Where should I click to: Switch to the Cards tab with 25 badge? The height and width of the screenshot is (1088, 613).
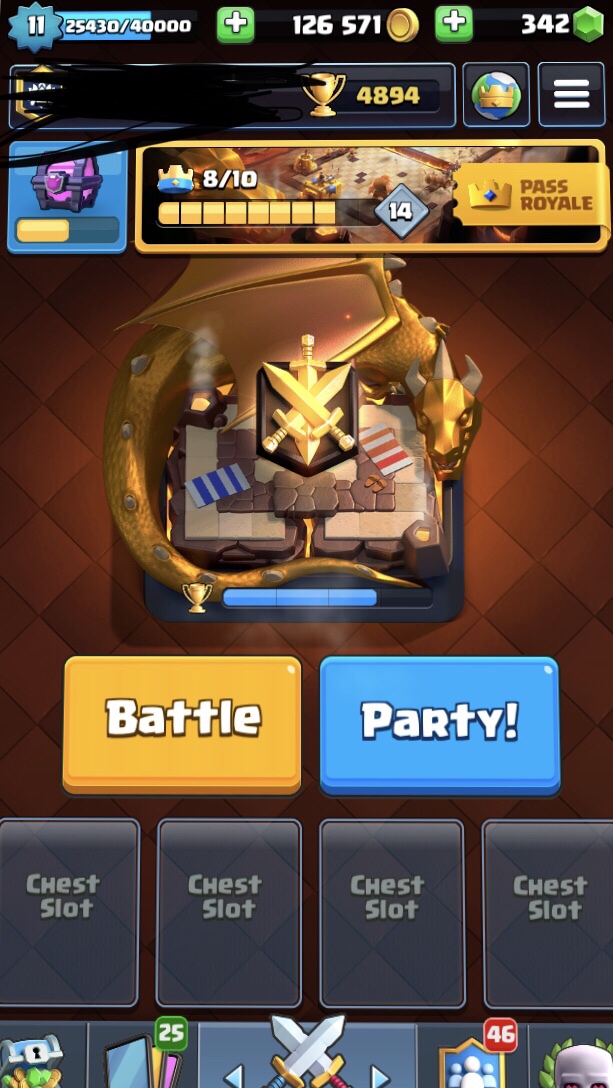(x=143, y=1055)
